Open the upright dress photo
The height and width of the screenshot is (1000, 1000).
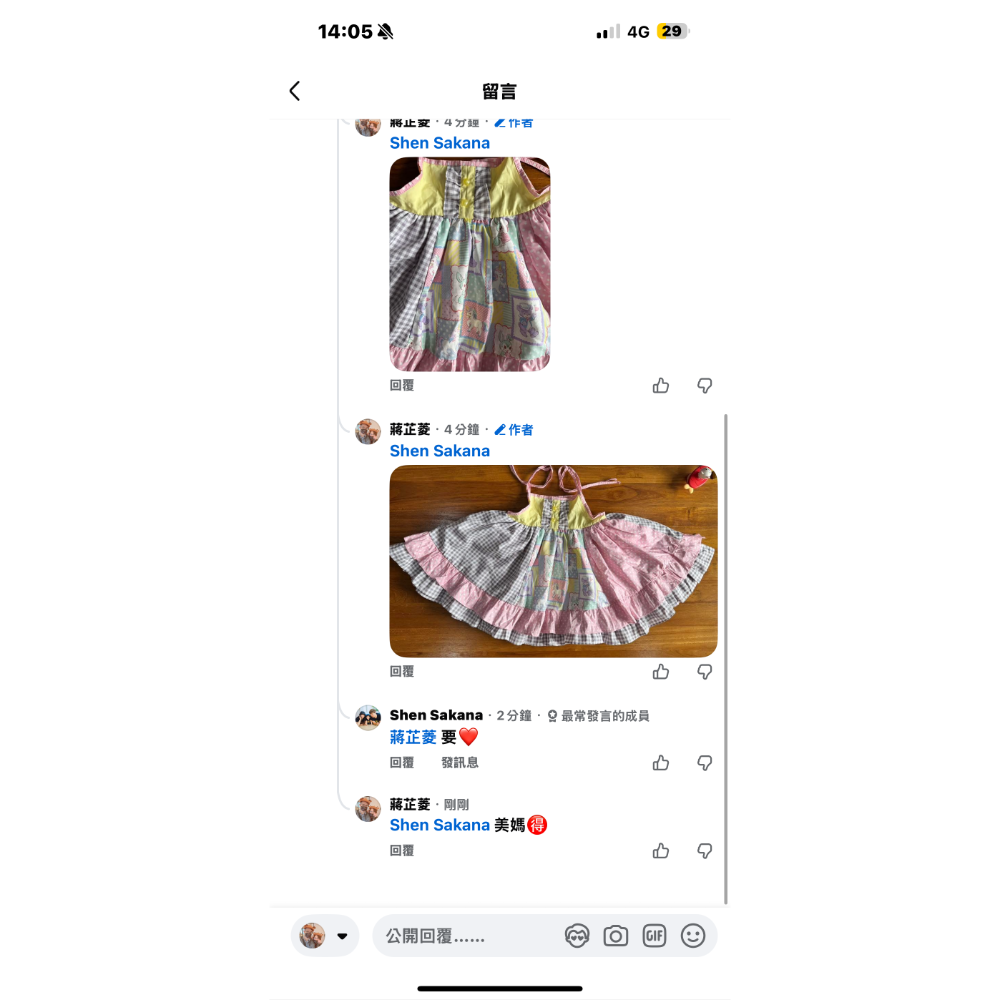[x=469, y=264]
